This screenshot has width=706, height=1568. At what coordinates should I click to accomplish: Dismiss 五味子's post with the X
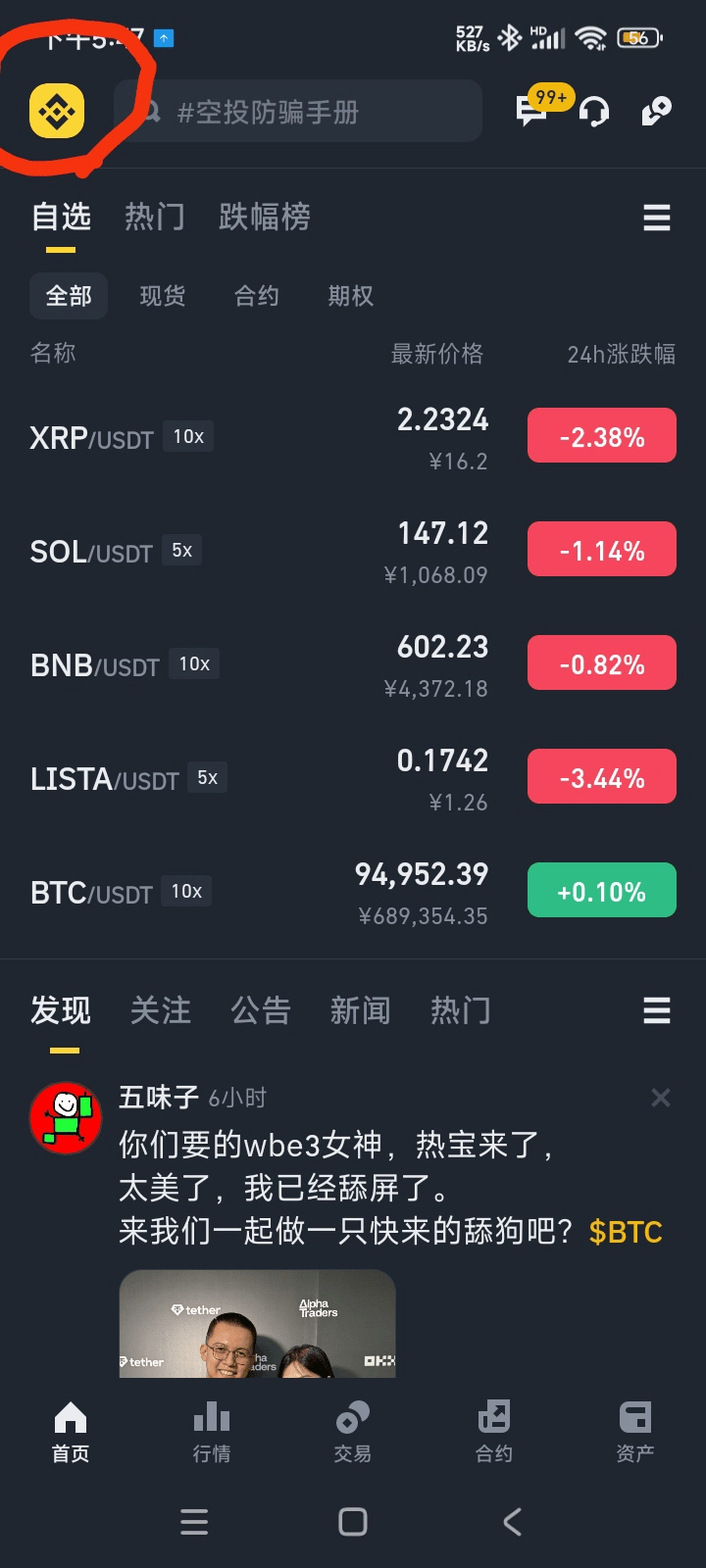661,1098
